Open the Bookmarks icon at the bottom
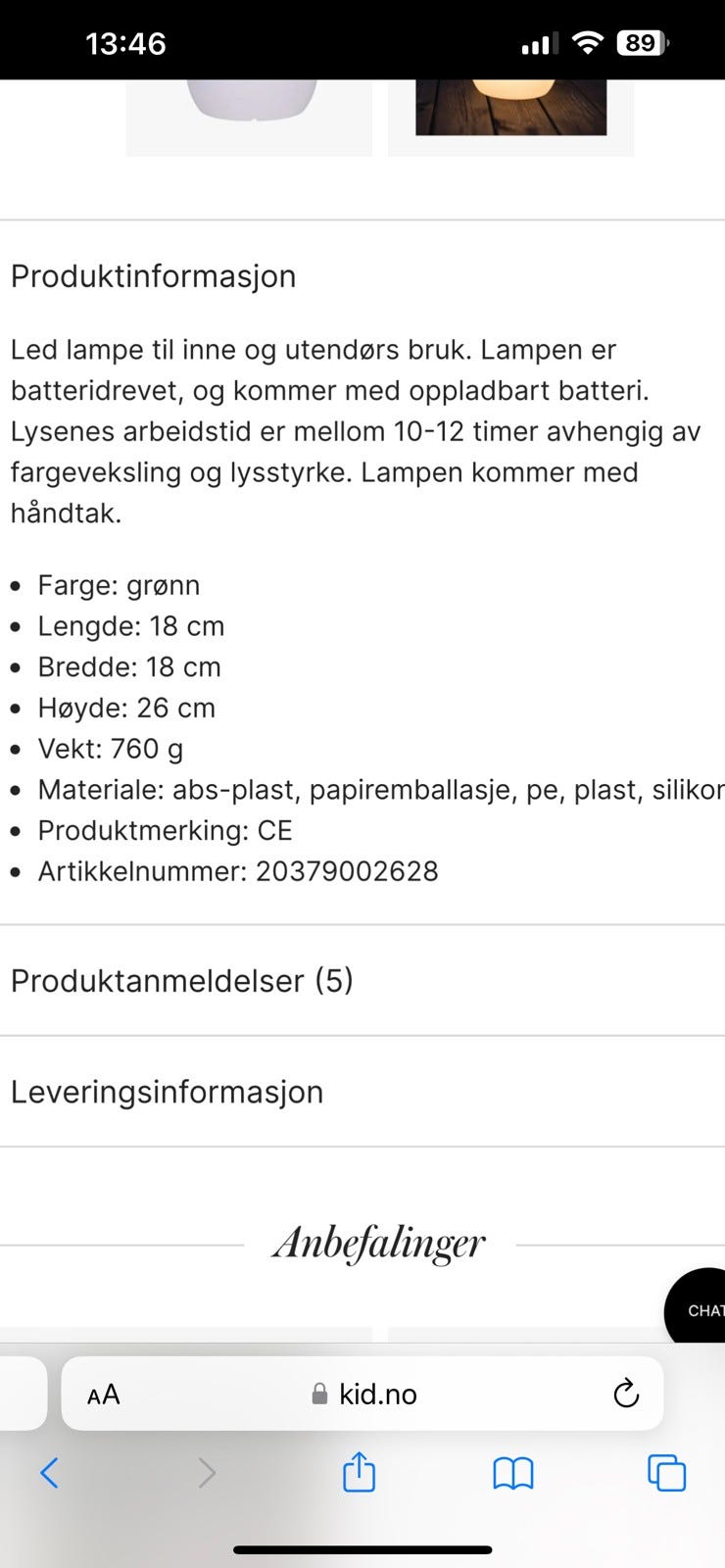The height and width of the screenshot is (1568, 725). (513, 1472)
